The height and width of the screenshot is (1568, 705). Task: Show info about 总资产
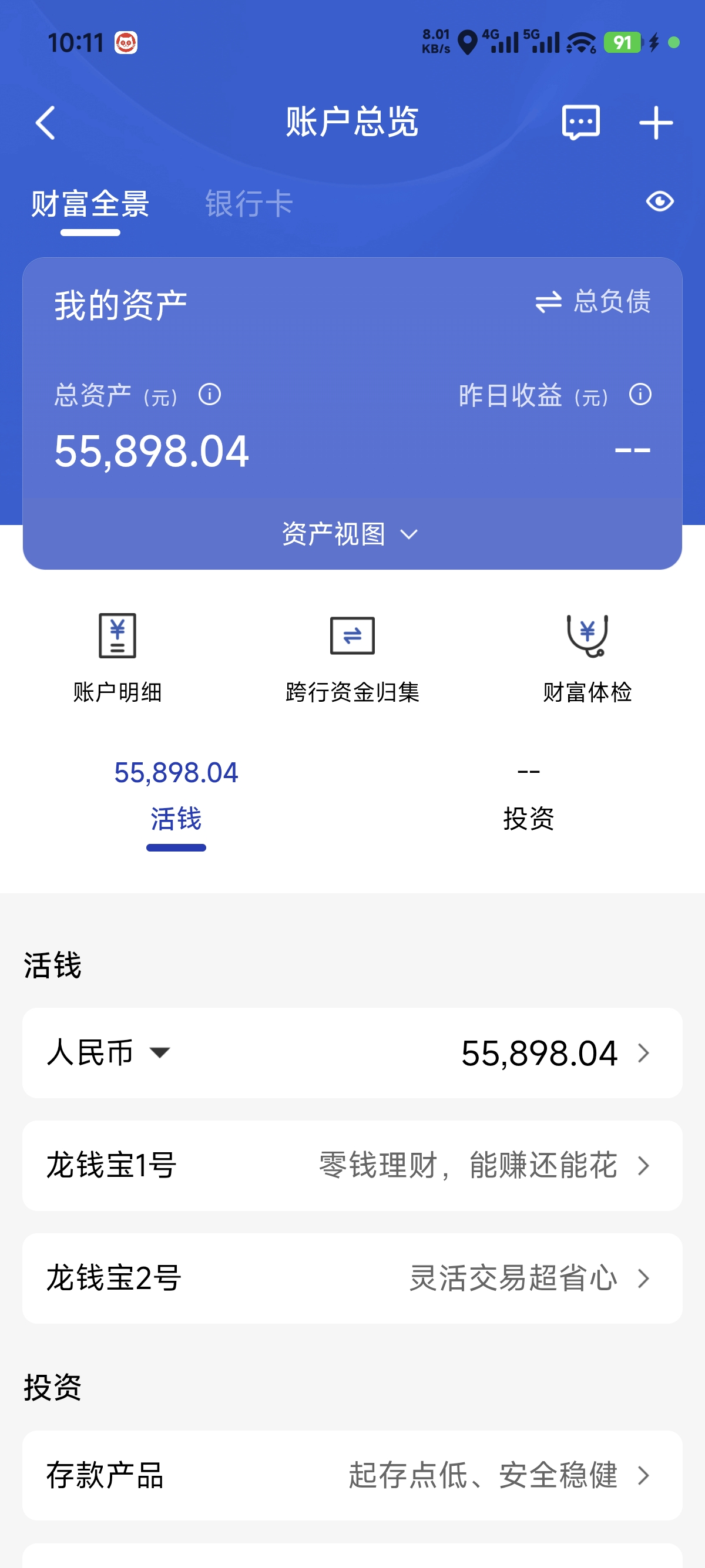click(209, 395)
